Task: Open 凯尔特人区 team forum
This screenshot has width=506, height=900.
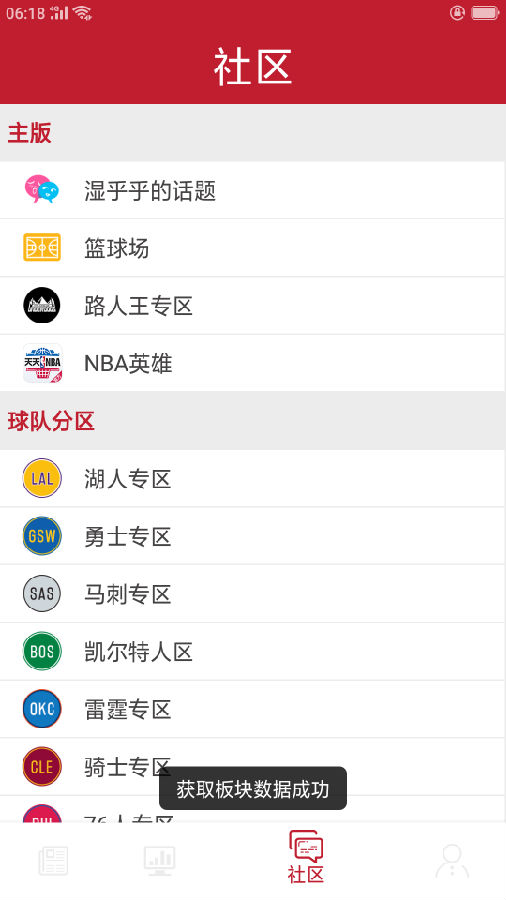Action: coord(252,651)
